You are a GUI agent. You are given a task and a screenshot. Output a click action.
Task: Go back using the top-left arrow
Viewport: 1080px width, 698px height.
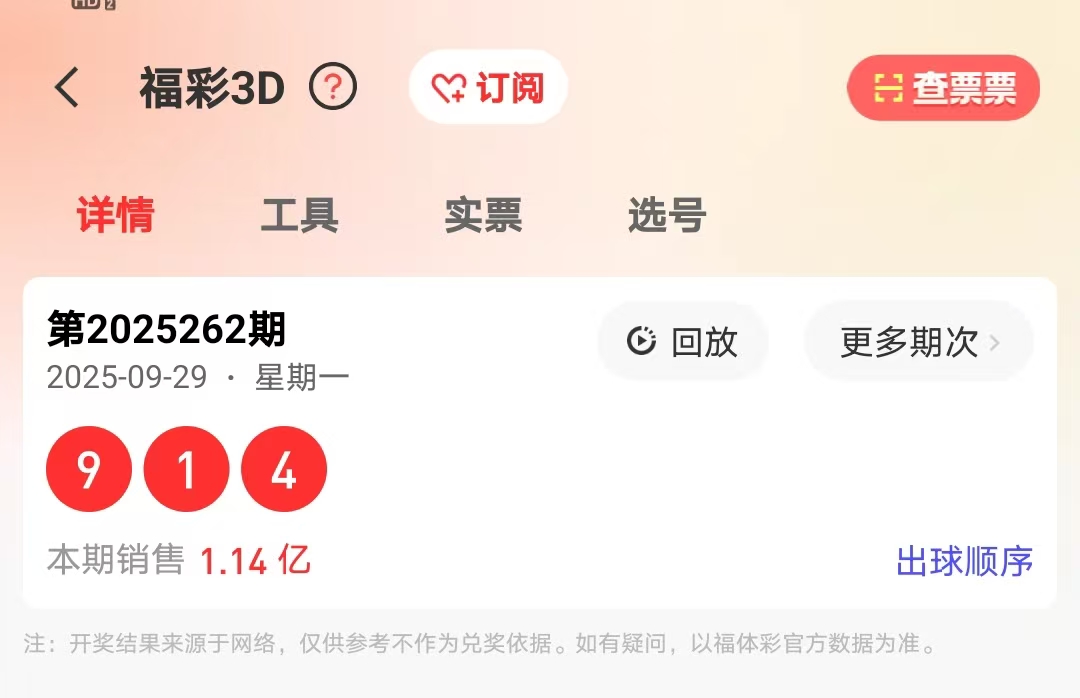coord(67,88)
